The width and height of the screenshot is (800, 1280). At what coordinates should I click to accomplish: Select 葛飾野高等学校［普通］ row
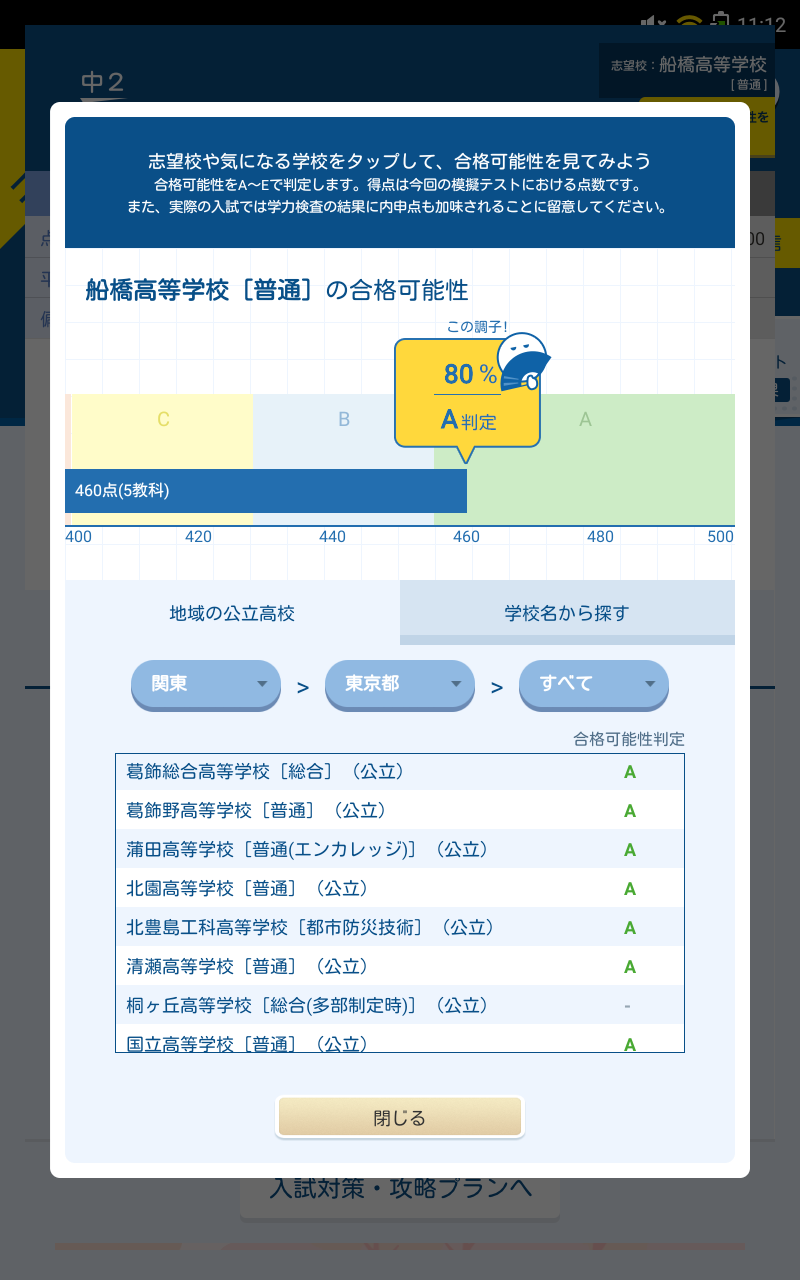pos(399,811)
